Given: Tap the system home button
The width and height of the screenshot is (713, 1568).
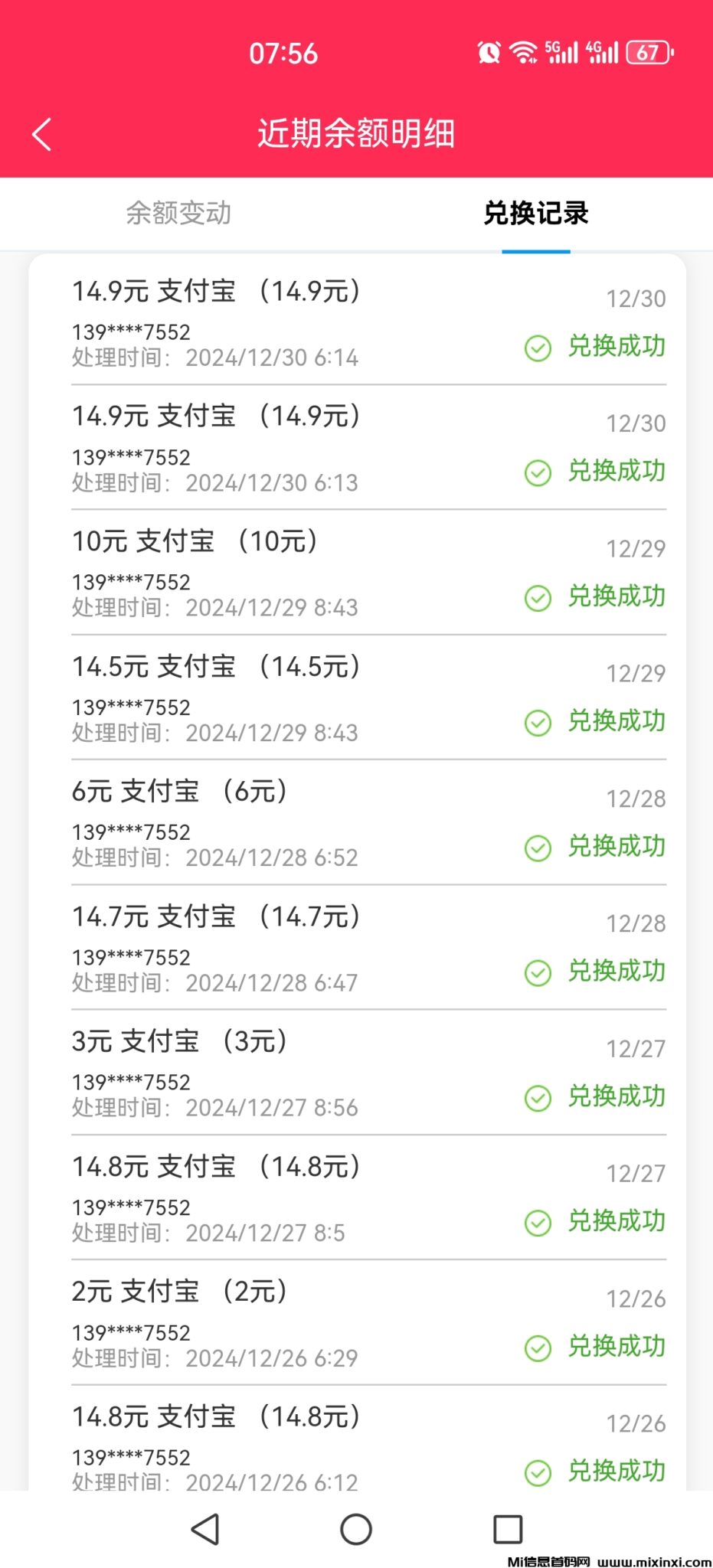Looking at the screenshot, I should (x=356, y=1529).
